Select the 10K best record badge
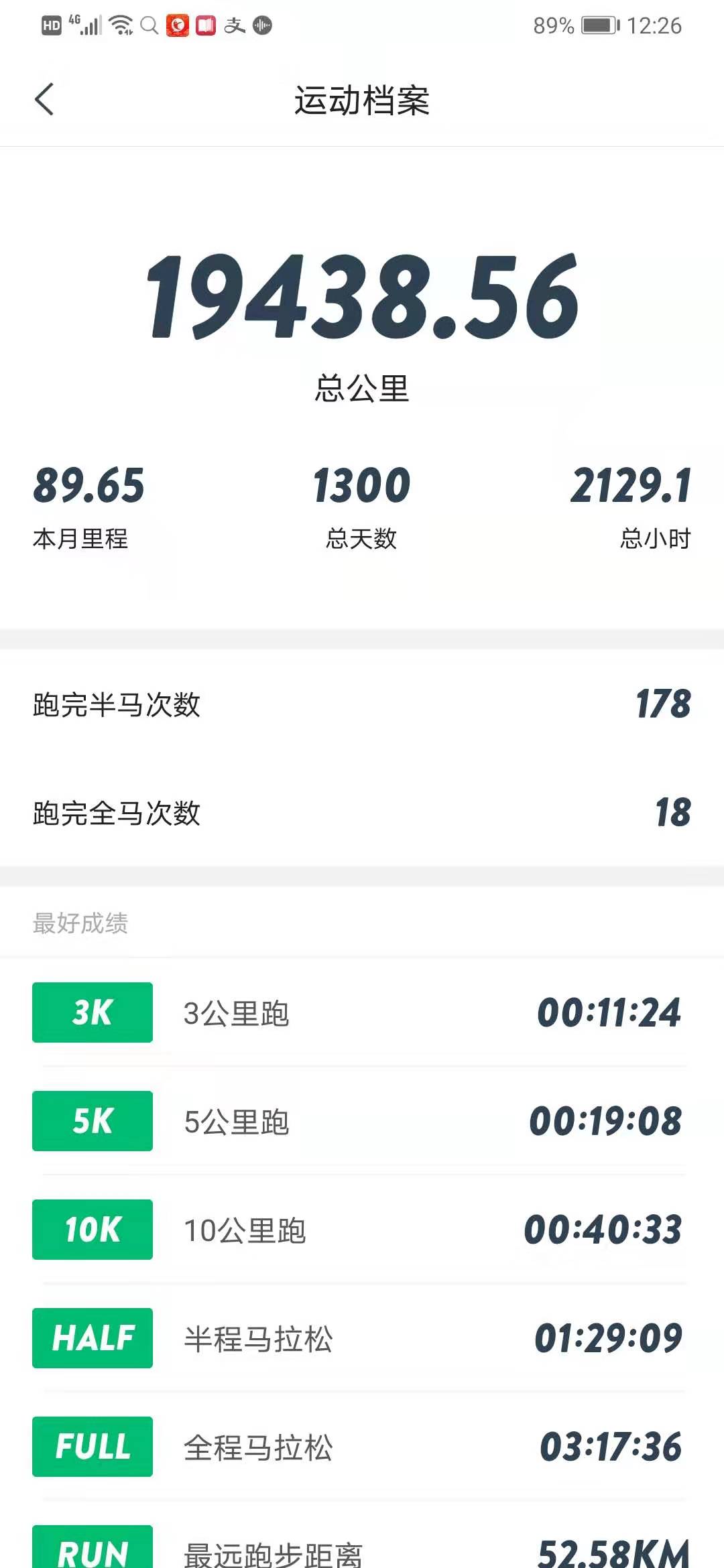 tap(92, 1230)
